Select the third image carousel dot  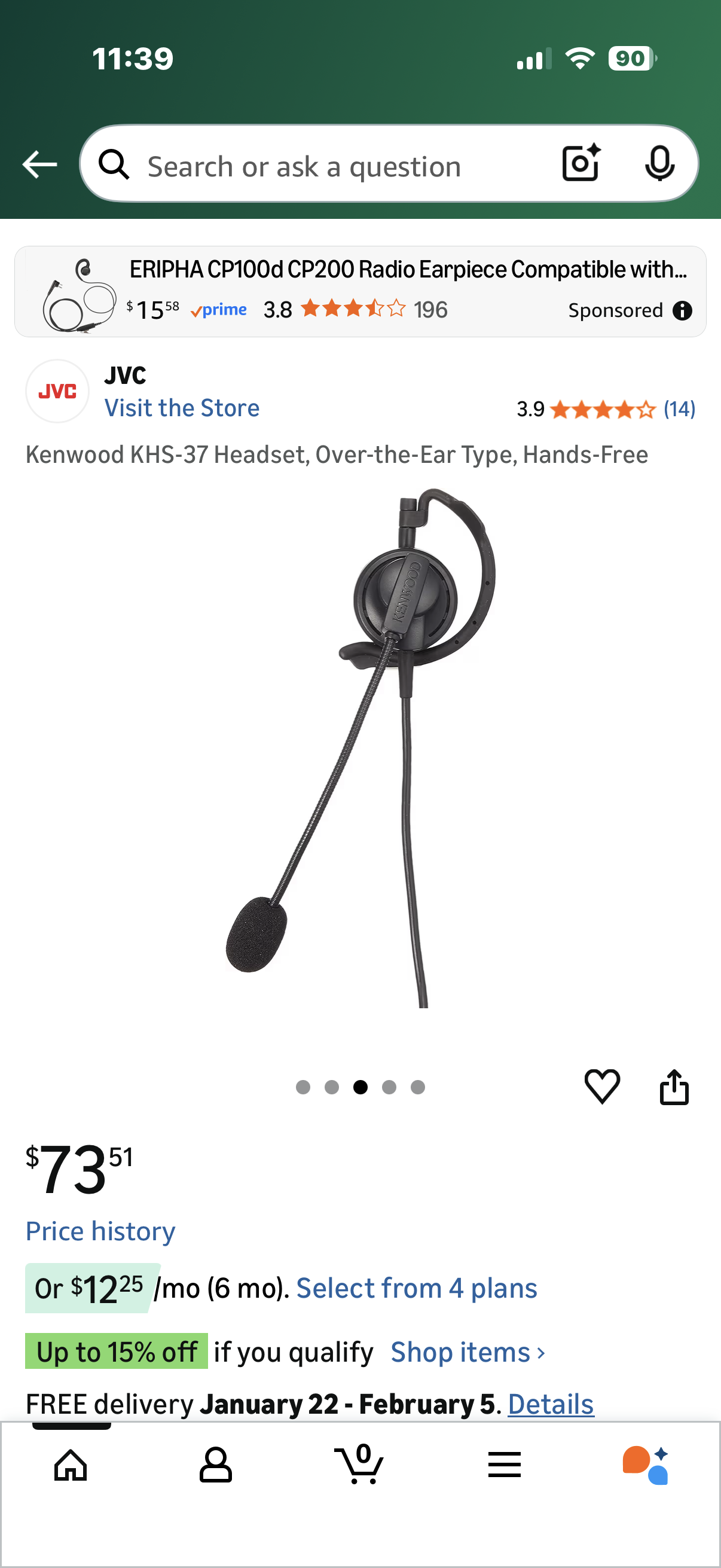[360, 1088]
